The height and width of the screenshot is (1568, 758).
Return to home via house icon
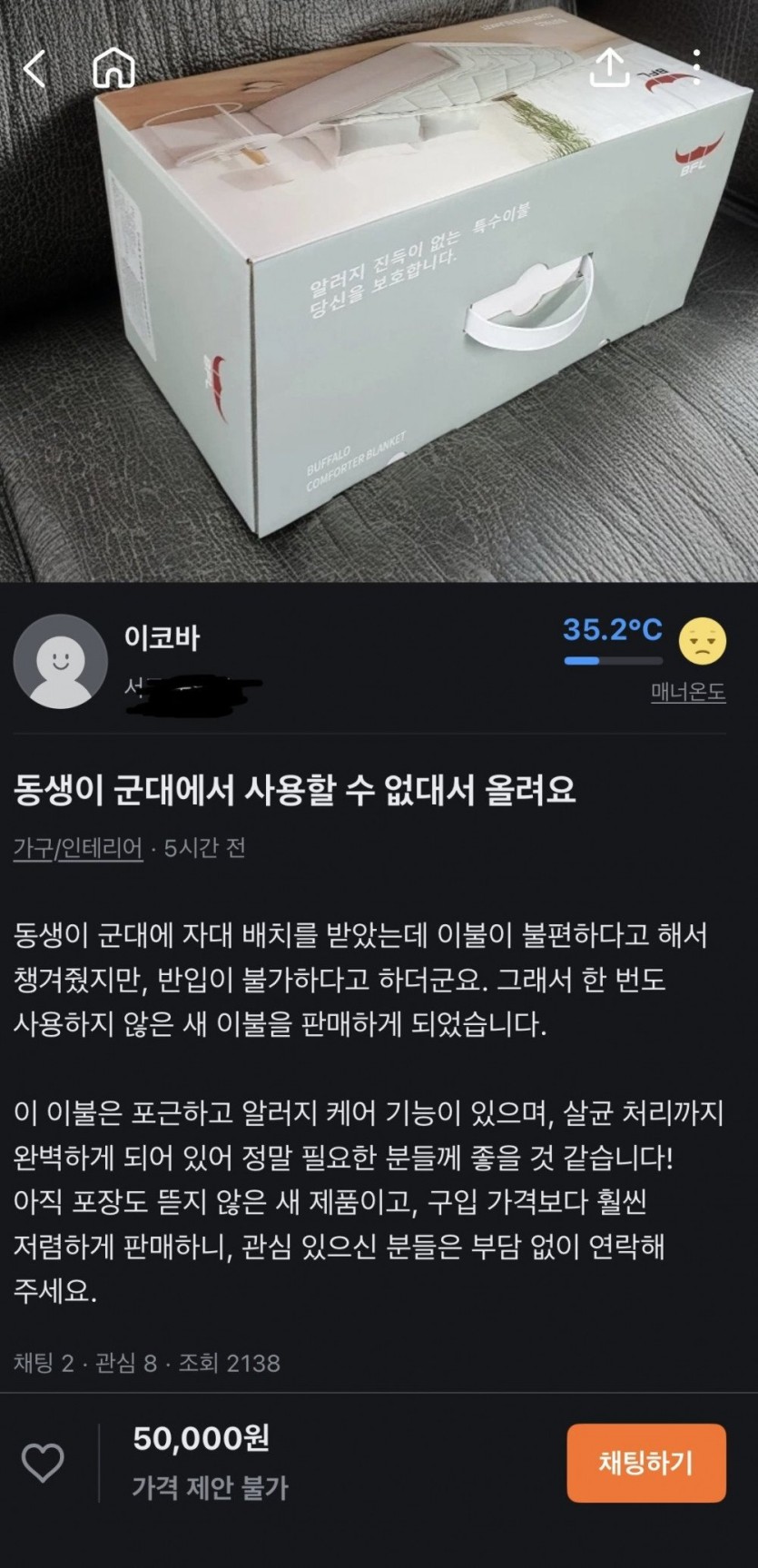point(114,68)
